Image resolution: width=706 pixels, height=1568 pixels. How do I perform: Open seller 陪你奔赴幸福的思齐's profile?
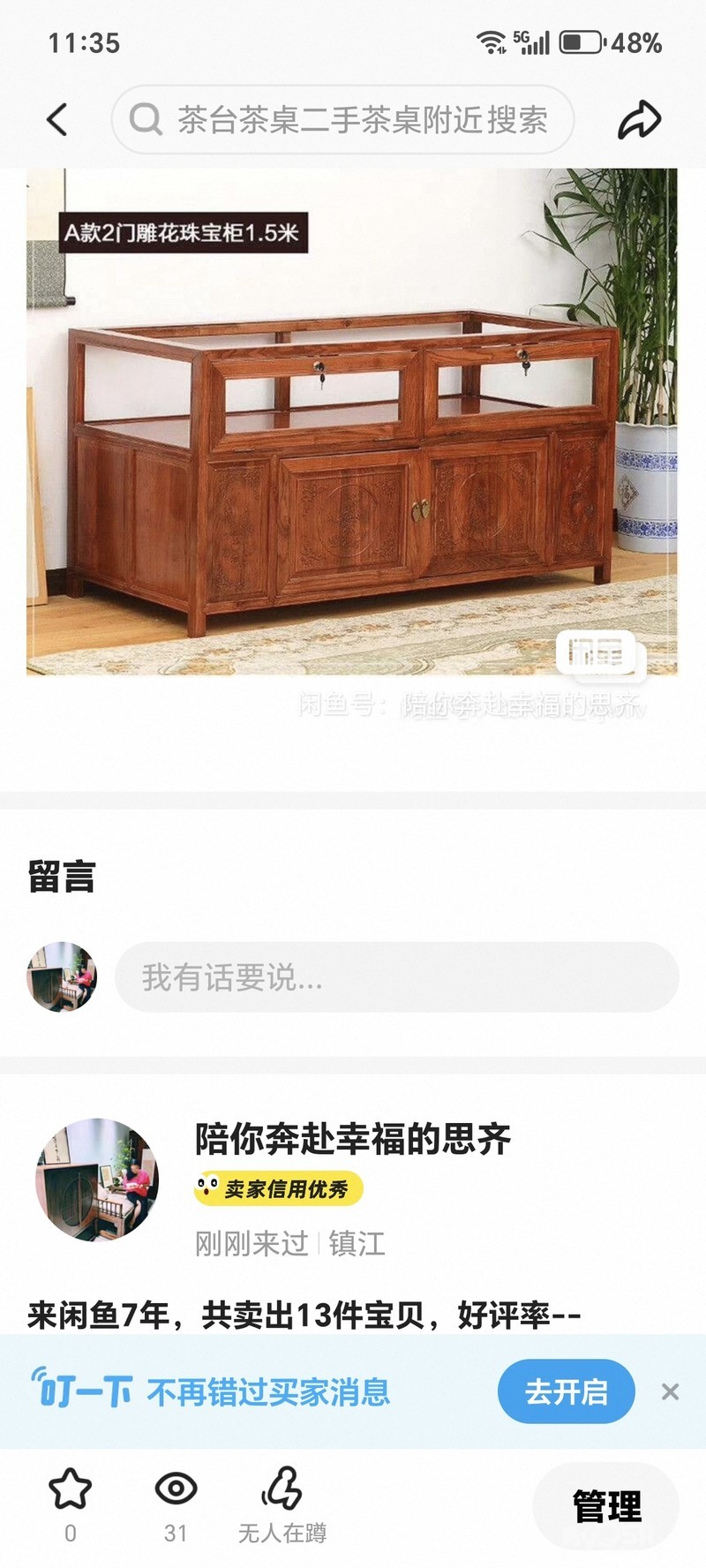coord(352,1139)
